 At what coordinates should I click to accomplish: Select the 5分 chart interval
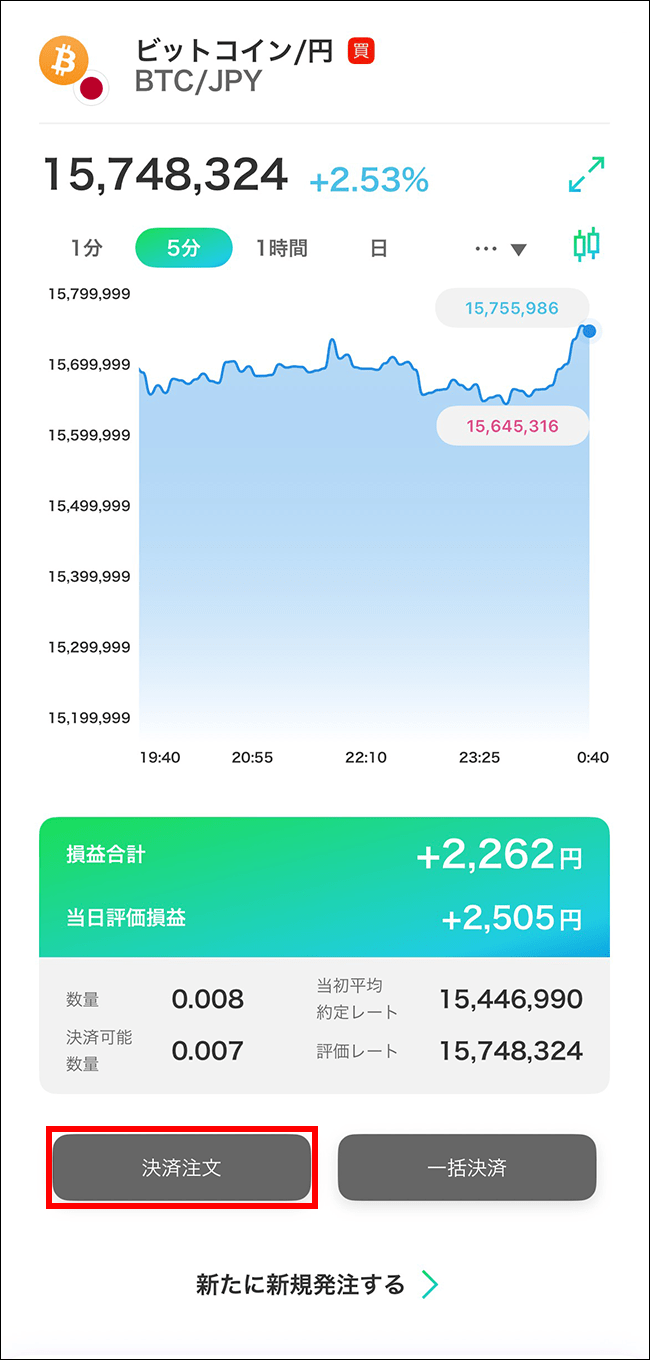point(183,248)
